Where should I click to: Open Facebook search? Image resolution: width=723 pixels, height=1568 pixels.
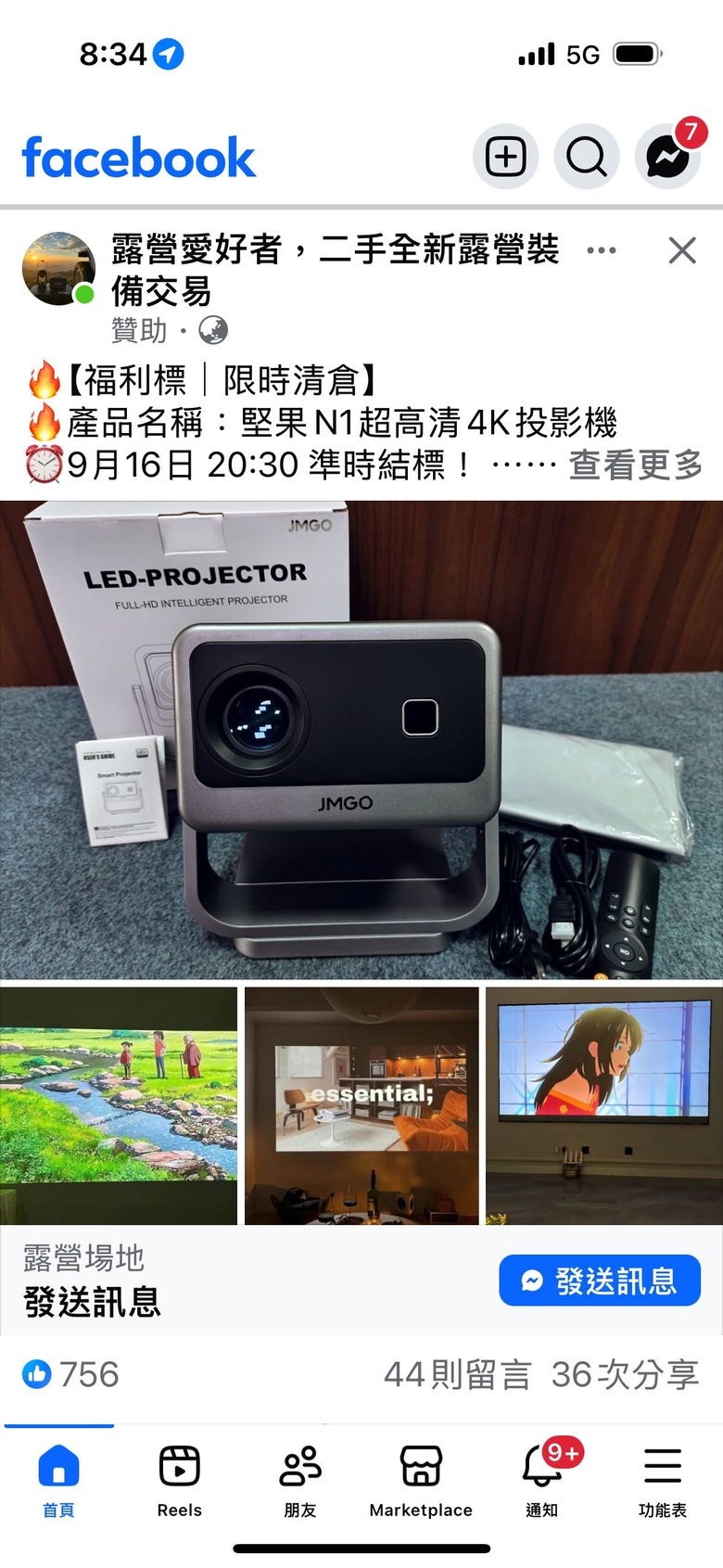point(586,157)
